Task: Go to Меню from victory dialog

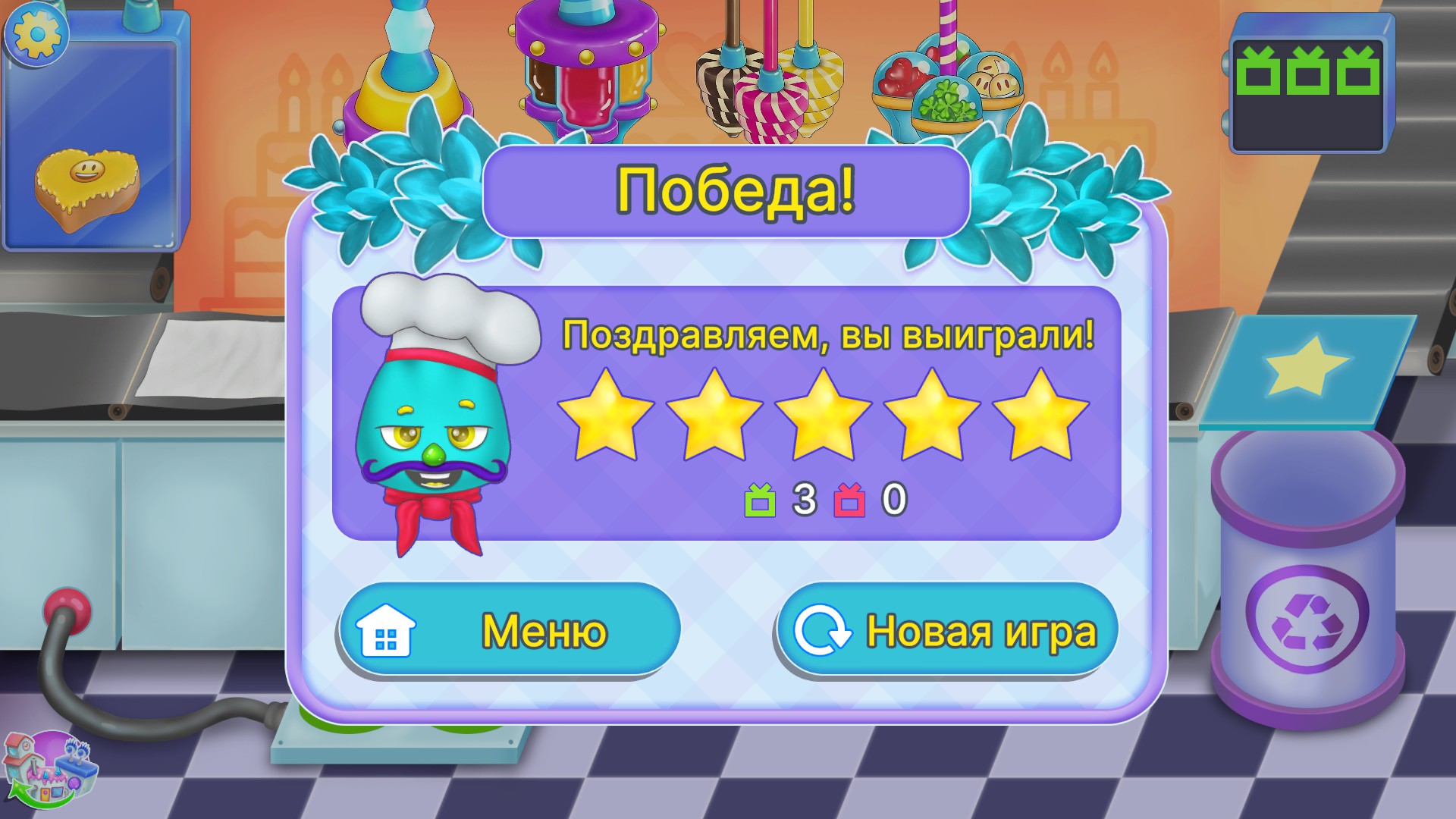Action: click(x=509, y=629)
